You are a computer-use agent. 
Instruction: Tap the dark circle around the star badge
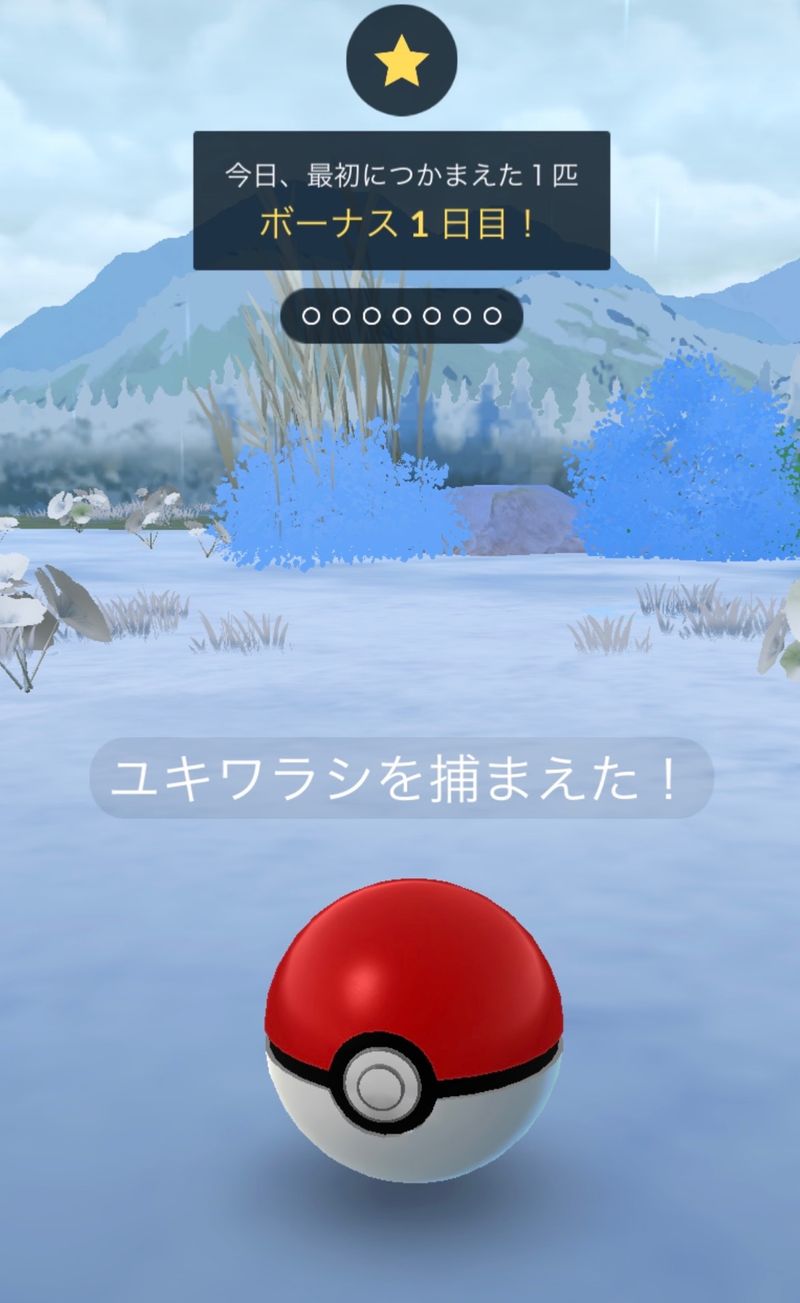(x=400, y=60)
